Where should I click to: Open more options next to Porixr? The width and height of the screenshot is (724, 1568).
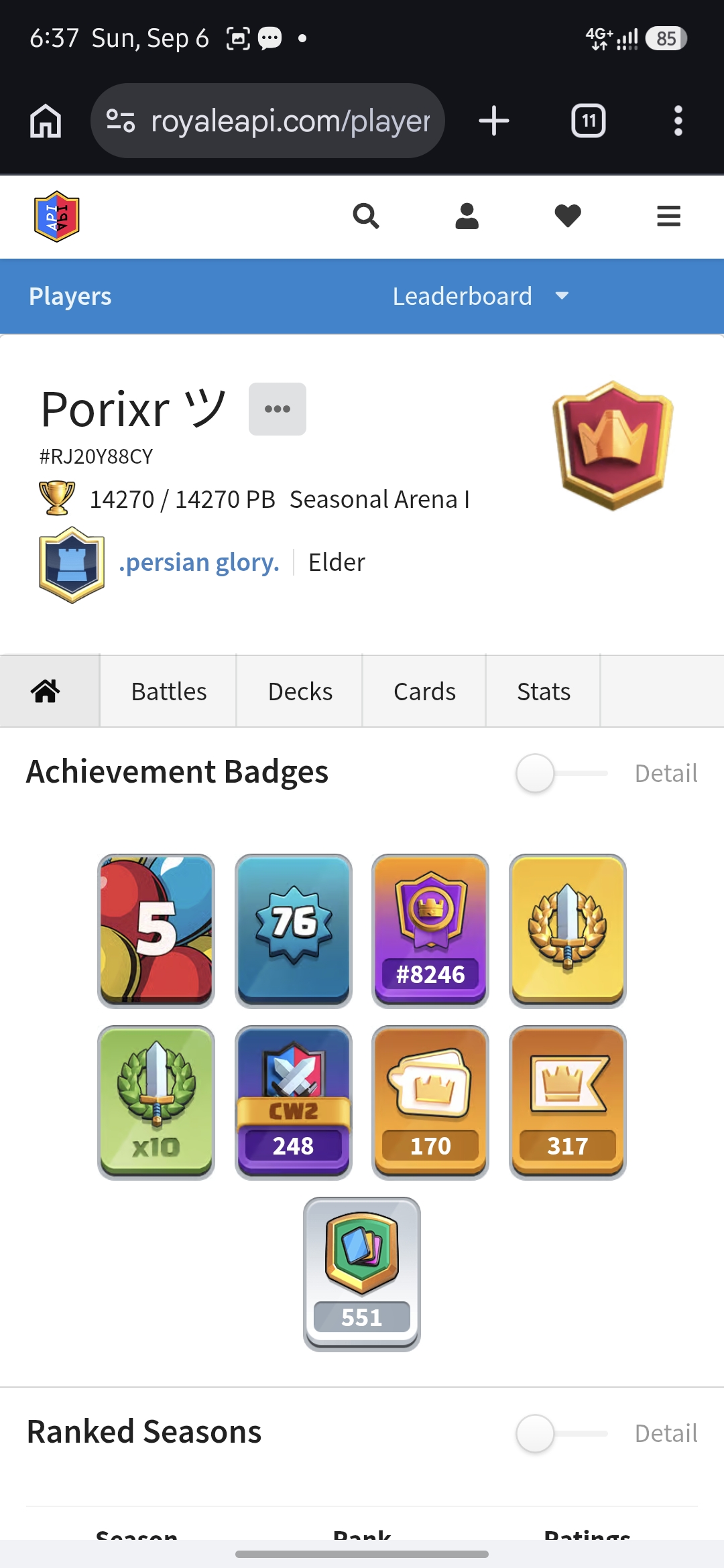click(278, 409)
